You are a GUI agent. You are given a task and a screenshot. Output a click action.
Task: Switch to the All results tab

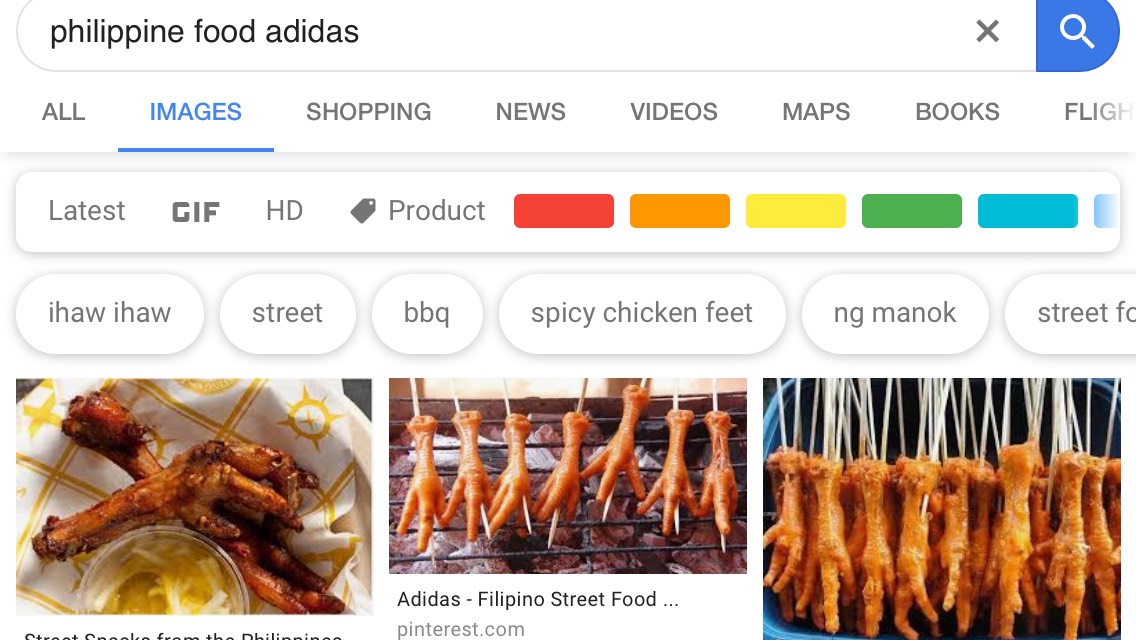63,112
